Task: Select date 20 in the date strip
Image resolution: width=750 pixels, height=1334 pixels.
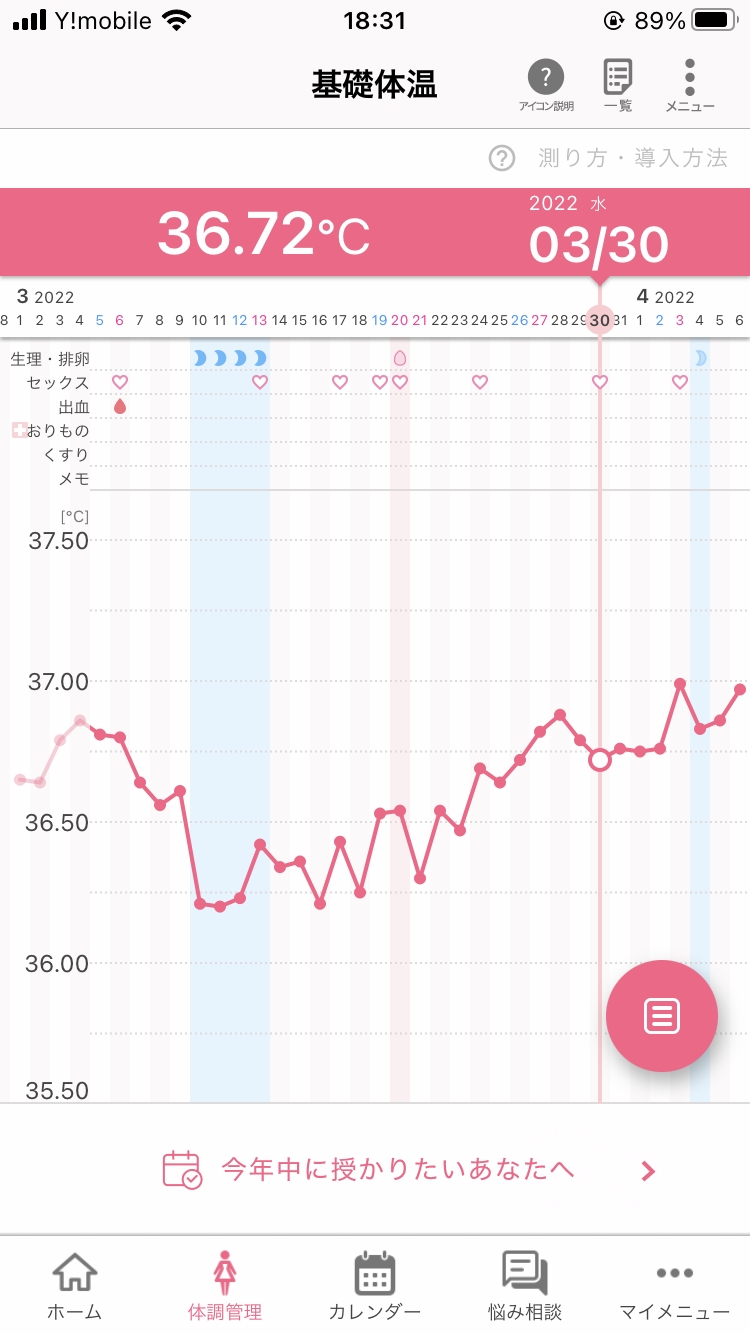Action: click(x=400, y=320)
